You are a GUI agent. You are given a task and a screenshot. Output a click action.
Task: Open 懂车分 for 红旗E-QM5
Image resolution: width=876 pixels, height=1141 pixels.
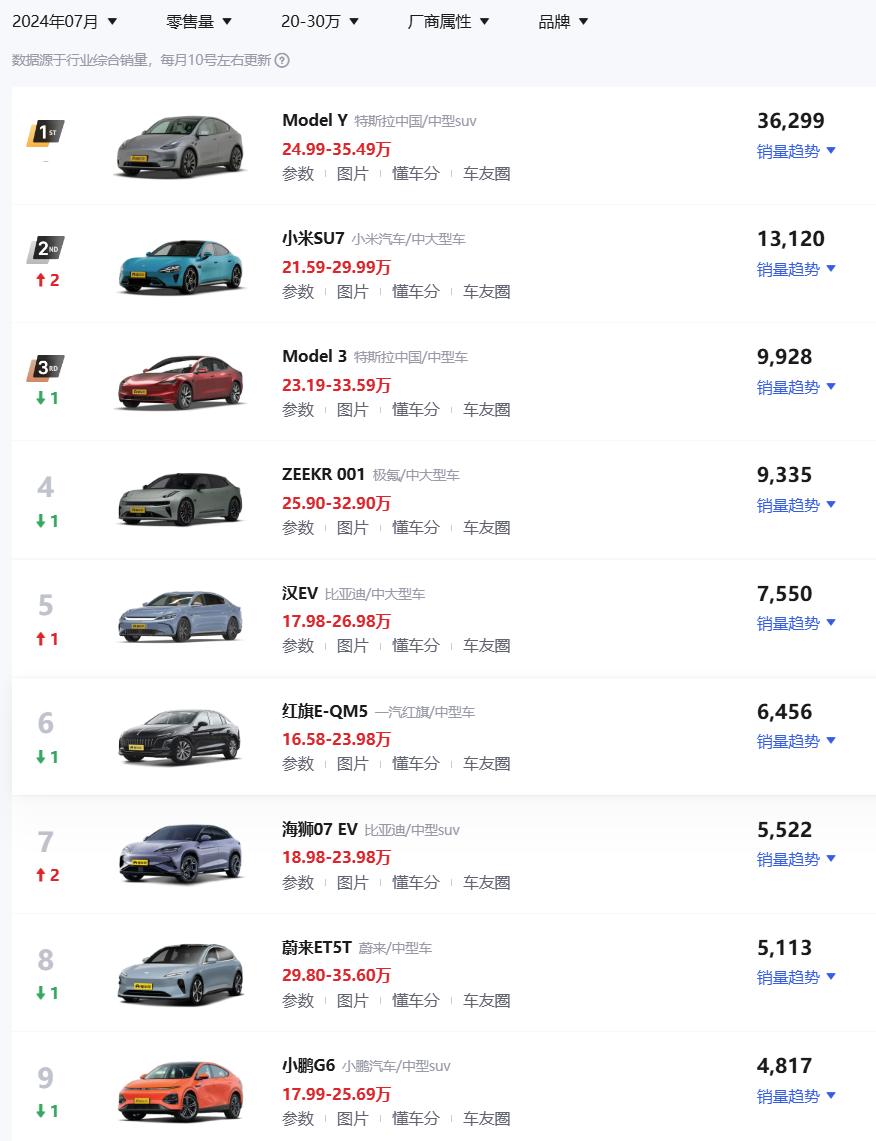pos(415,763)
